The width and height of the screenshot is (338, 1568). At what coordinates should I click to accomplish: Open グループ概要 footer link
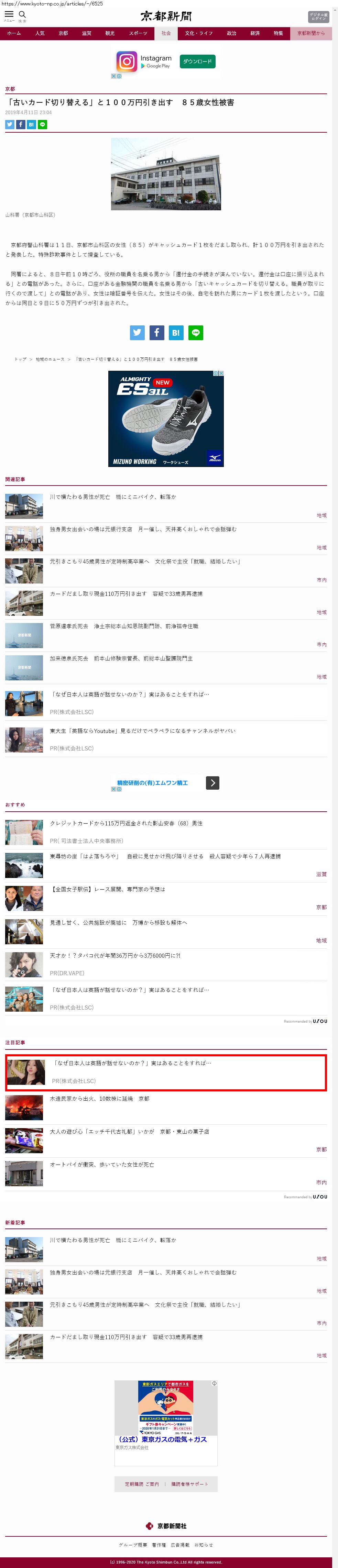132,1544
